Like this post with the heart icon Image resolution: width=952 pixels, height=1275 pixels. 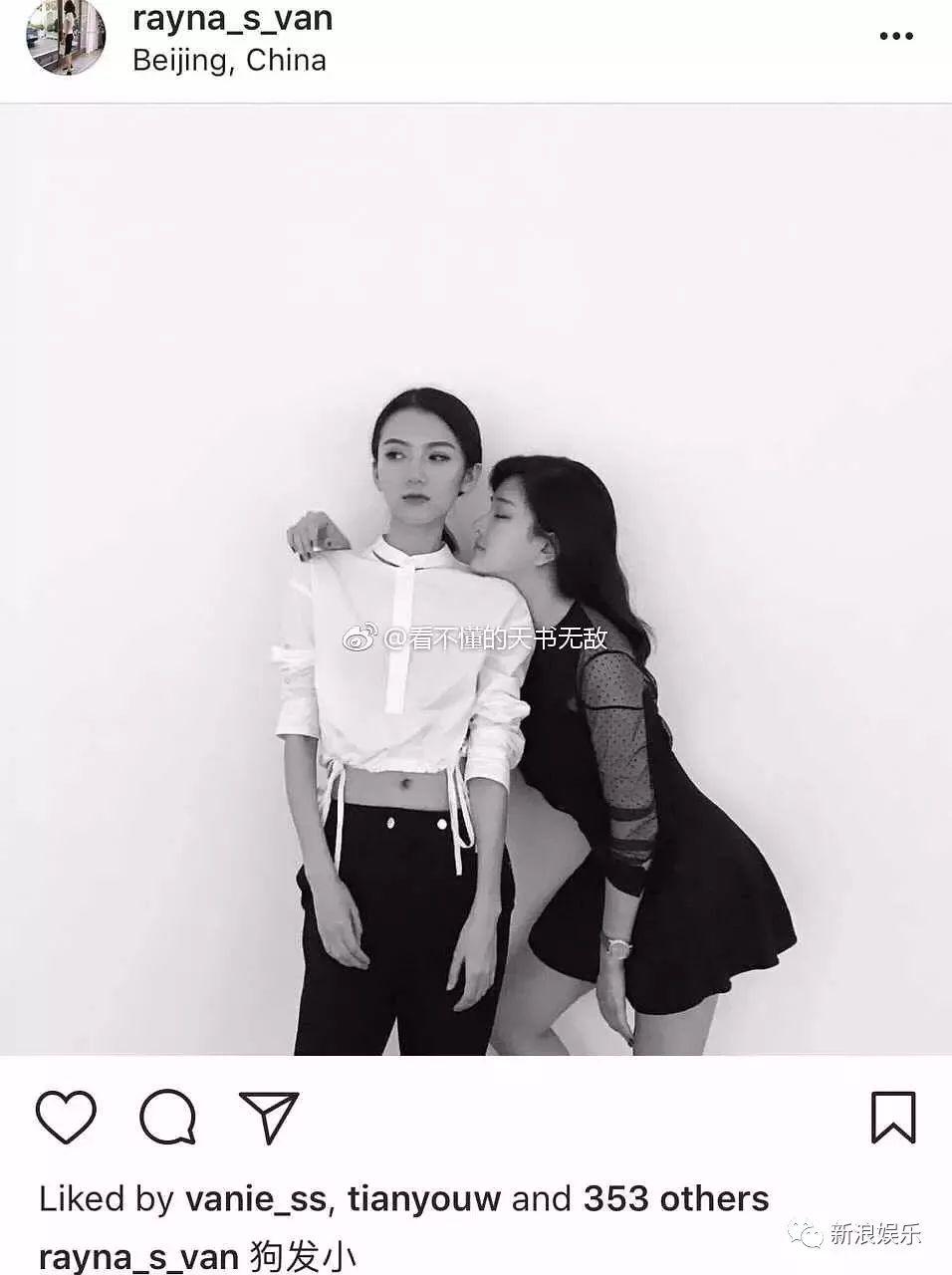coord(67,1117)
